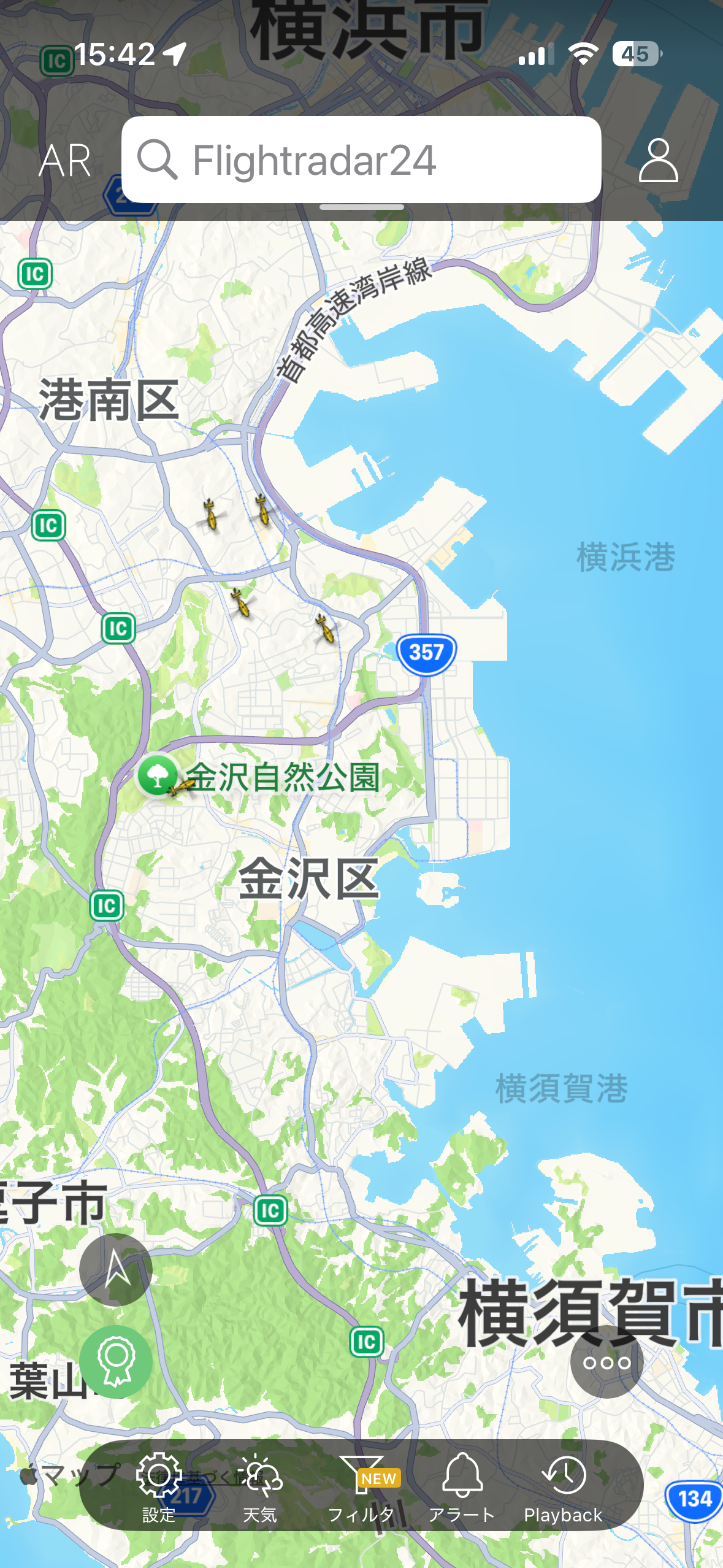This screenshot has height=1568, width=723.
Task: Open the green award ribbon button
Action: point(116,1361)
